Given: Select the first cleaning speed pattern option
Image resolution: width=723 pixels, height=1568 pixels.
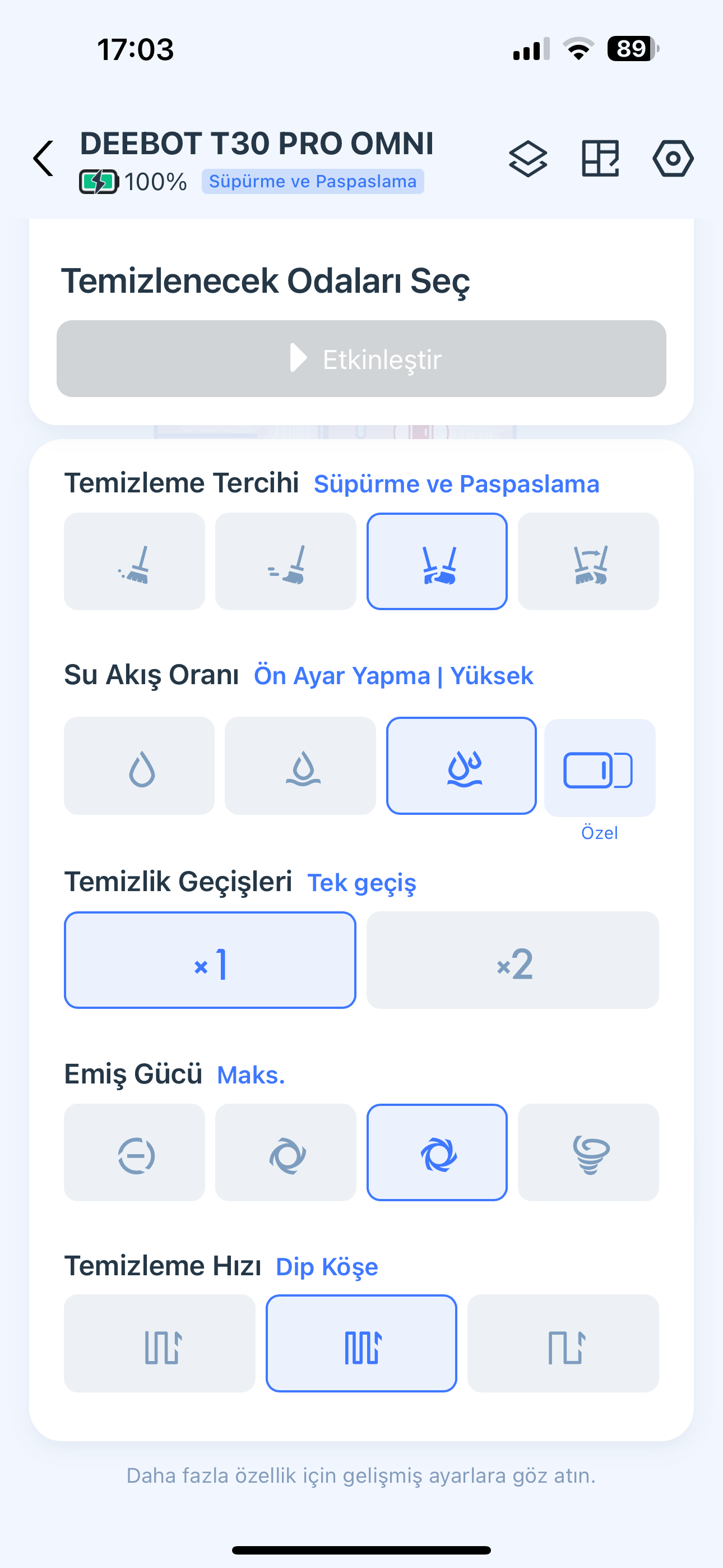Looking at the screenshot, I should pyautogui.click(x=159, y=1343).
